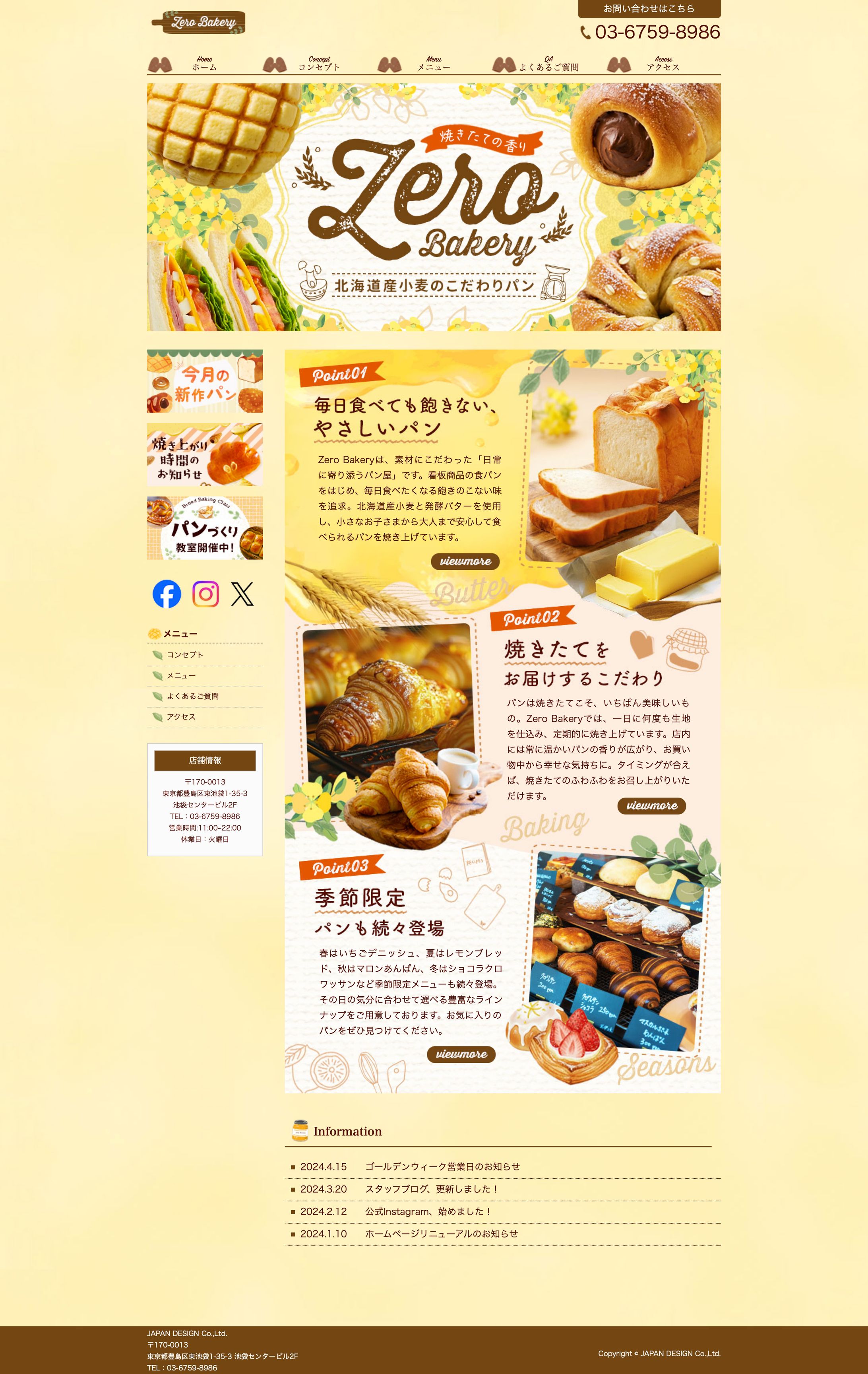The height and width of the screenshot is (1374, 868).
Task: View the 焼き上がり時間のお知らせ banner
Action: pos(205,454)
